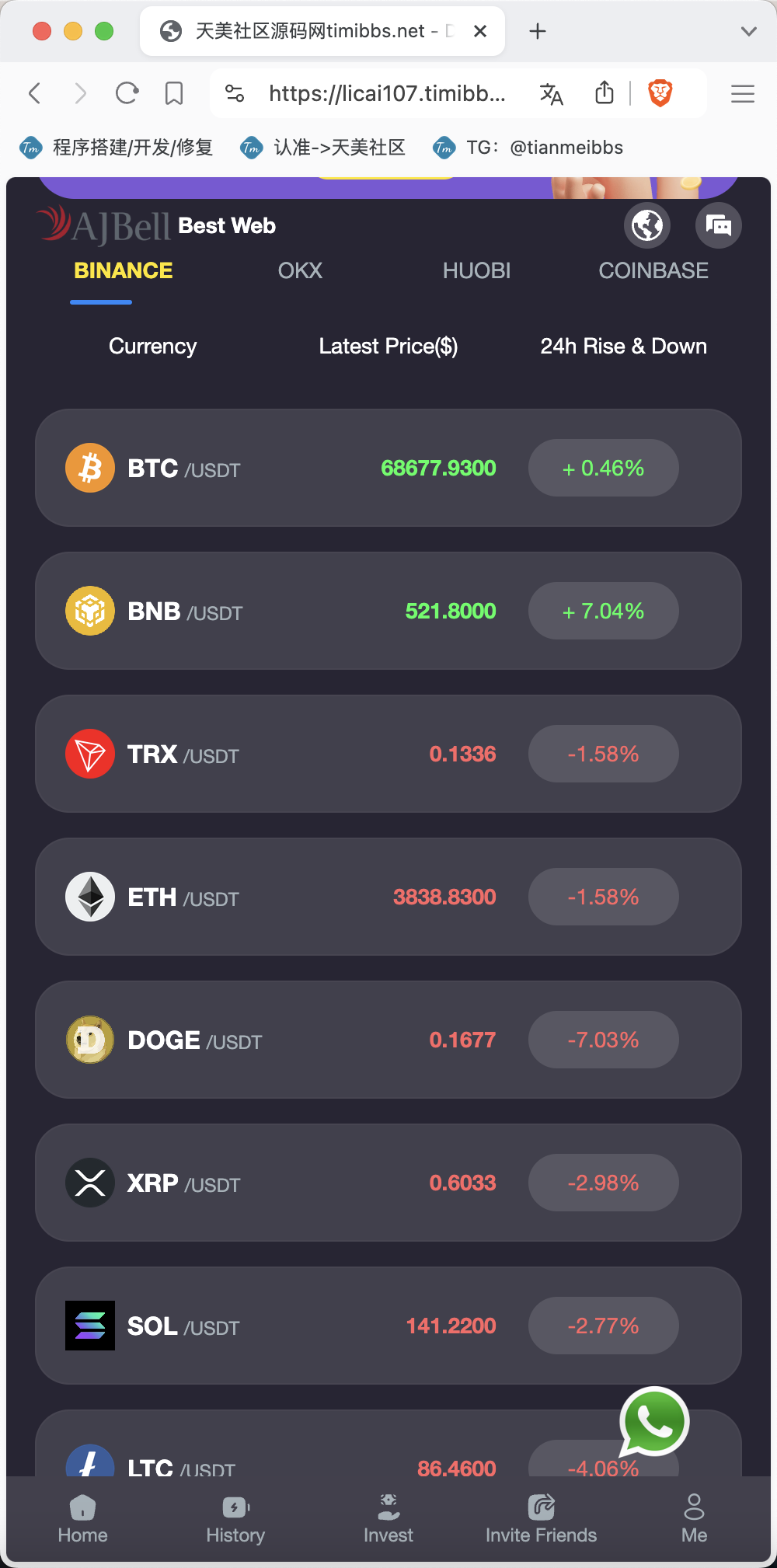
Task: Switch to the COINBASE tab
Action: (653, 270)
